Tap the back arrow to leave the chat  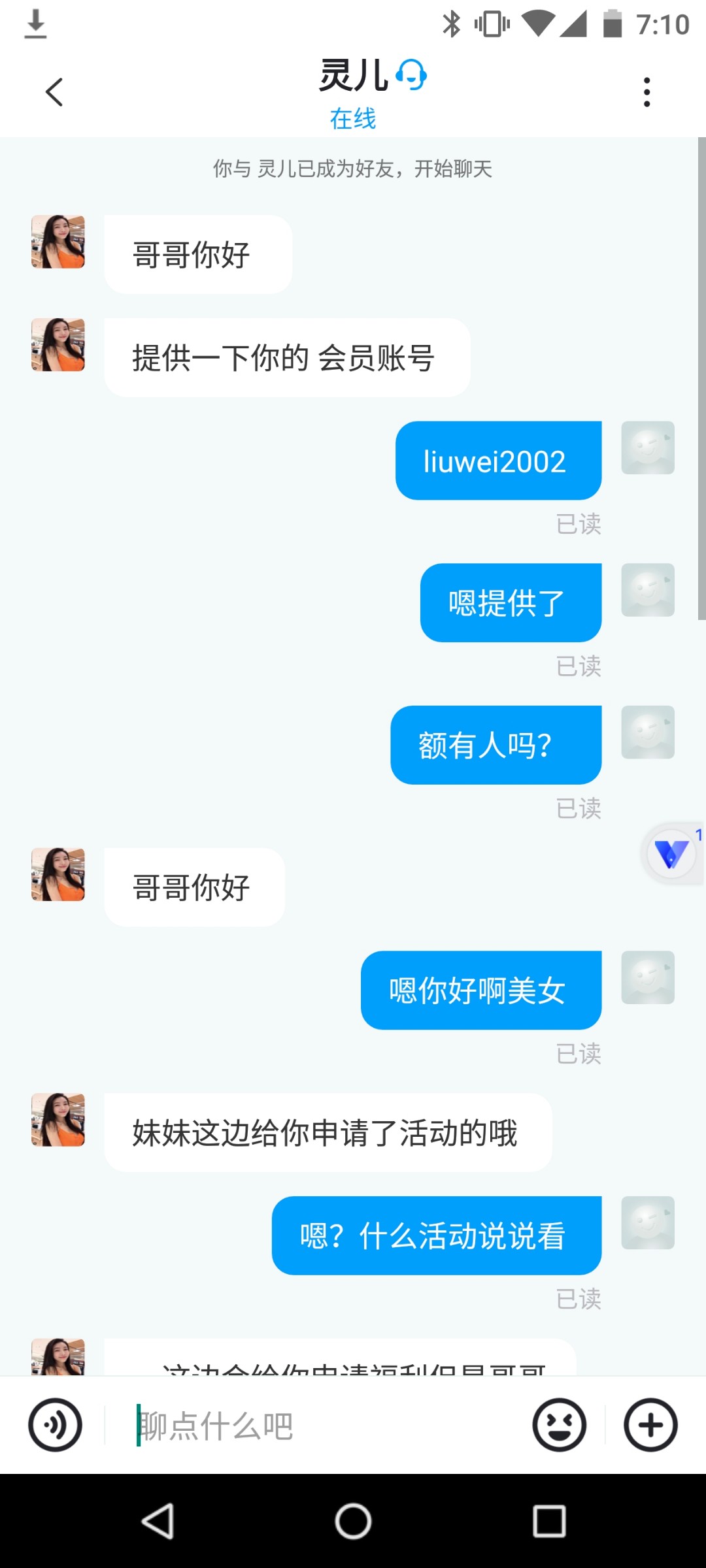[55, 91]
